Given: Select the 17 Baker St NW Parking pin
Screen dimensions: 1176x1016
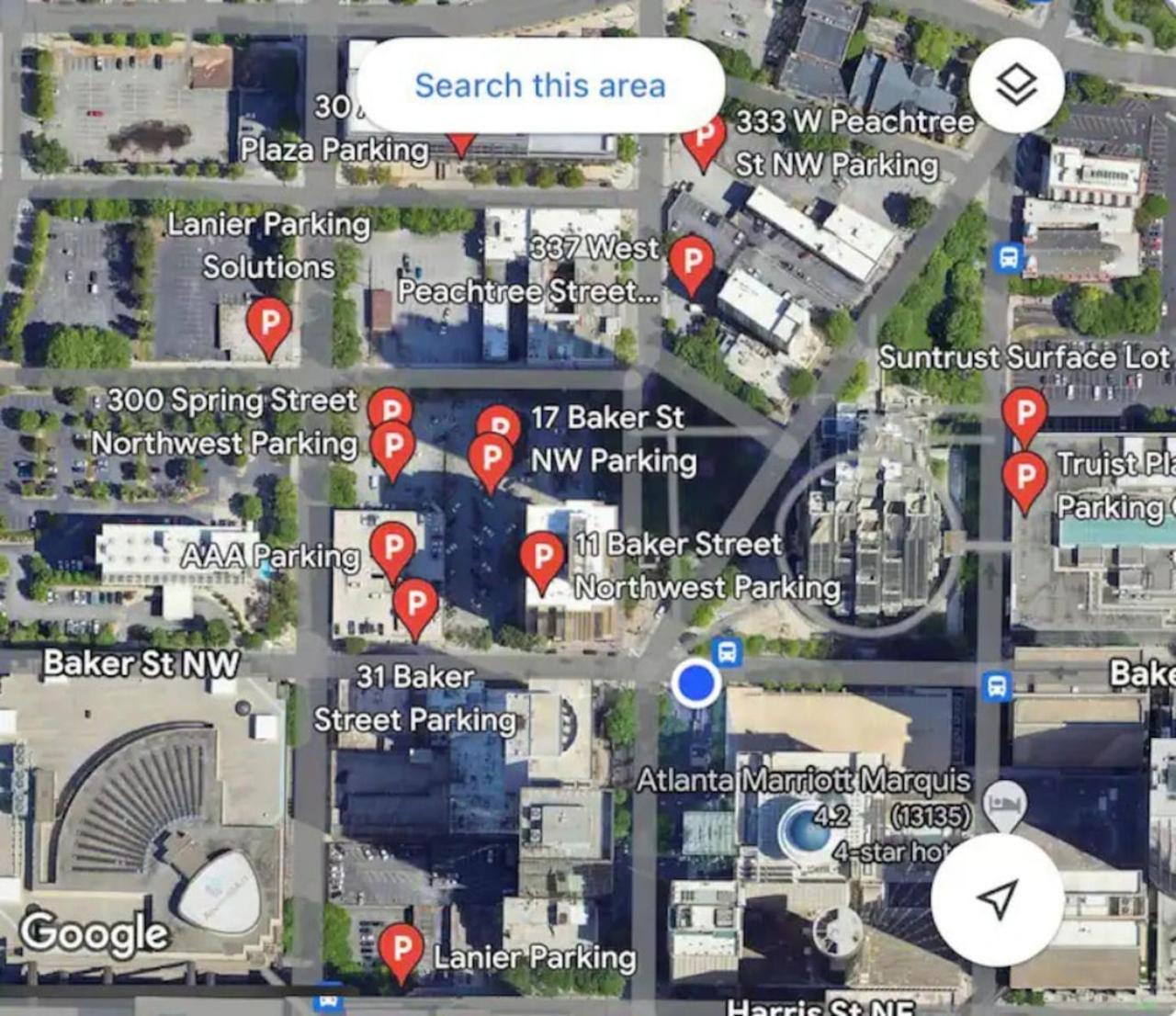Looking at the screenshot, I should [491, 457].
